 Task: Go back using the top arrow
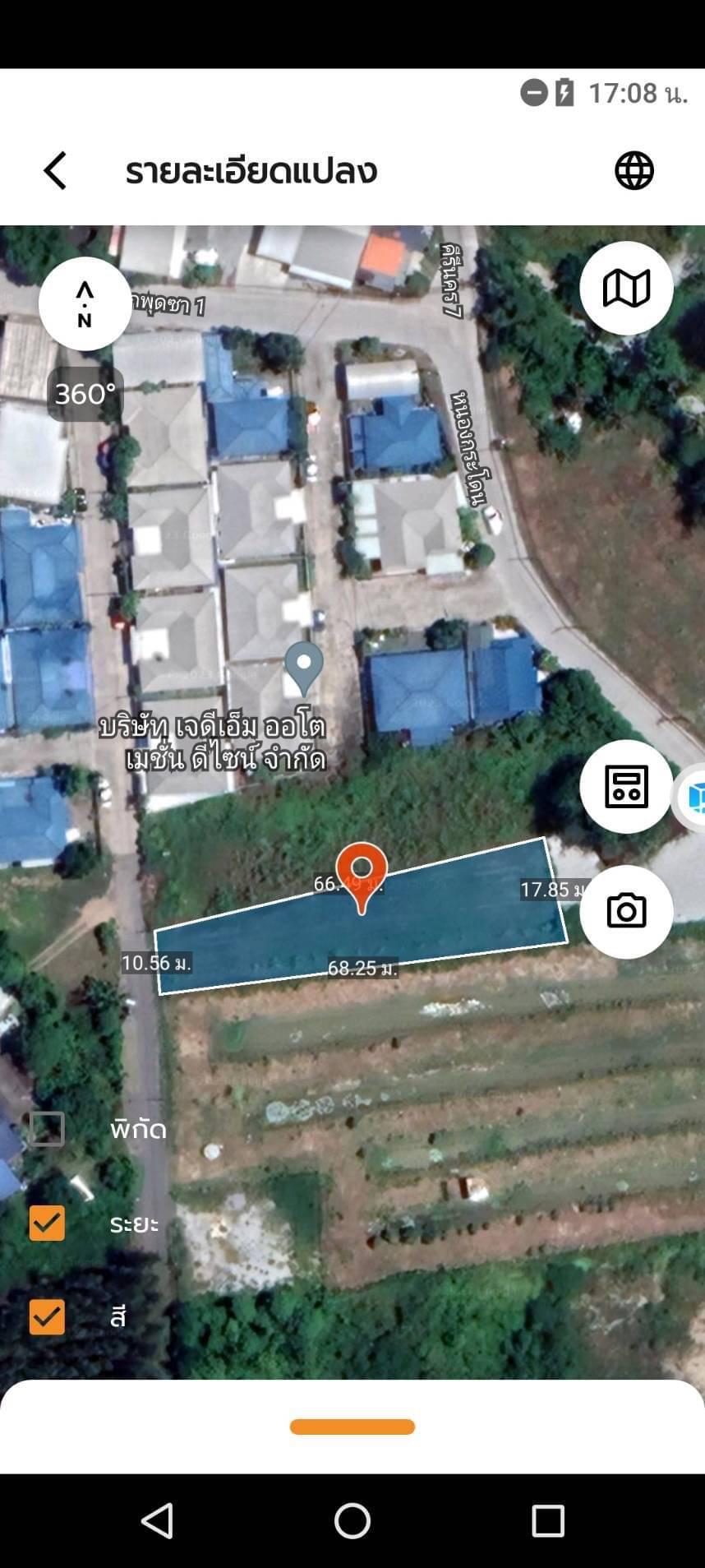(x=55, y=171)
